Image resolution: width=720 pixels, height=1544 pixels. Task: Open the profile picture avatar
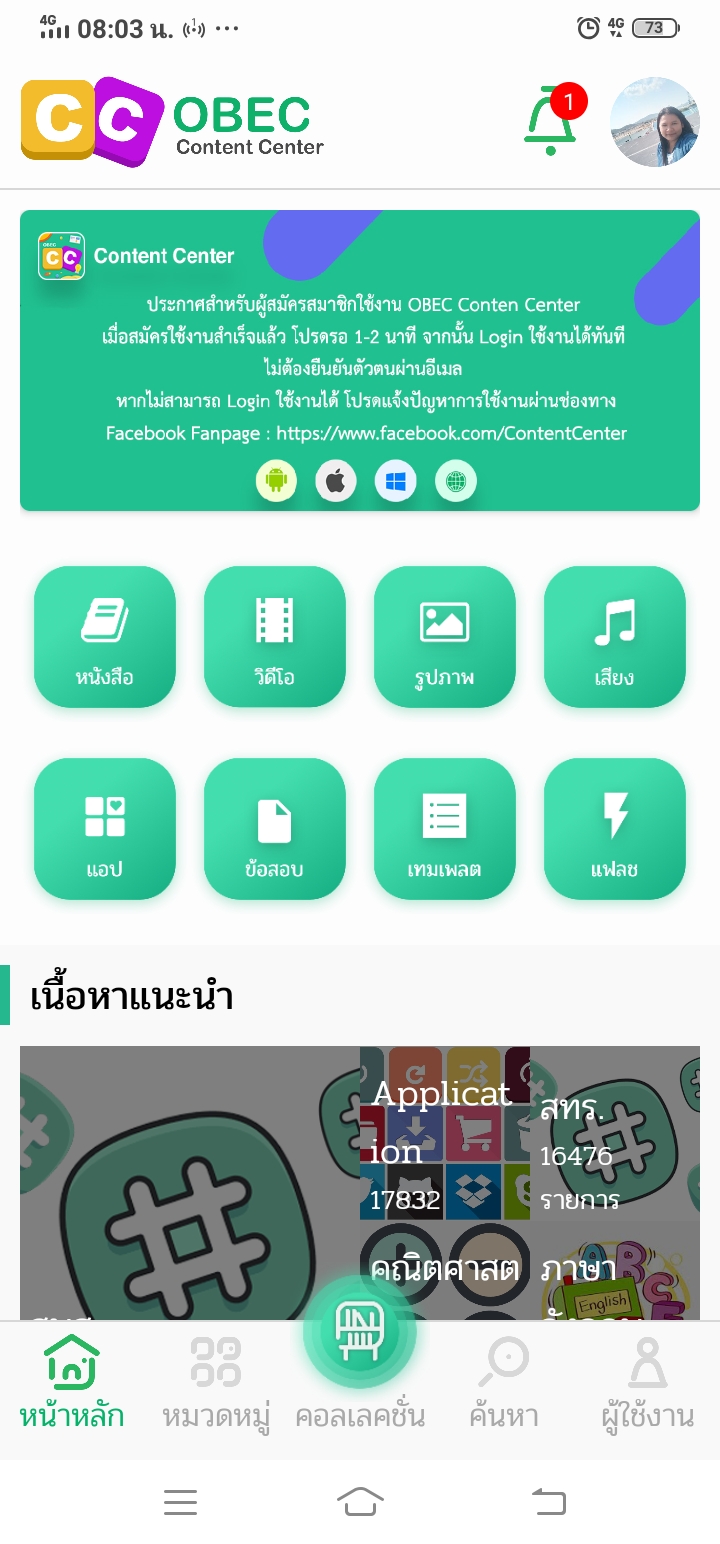tap(655, 122)
